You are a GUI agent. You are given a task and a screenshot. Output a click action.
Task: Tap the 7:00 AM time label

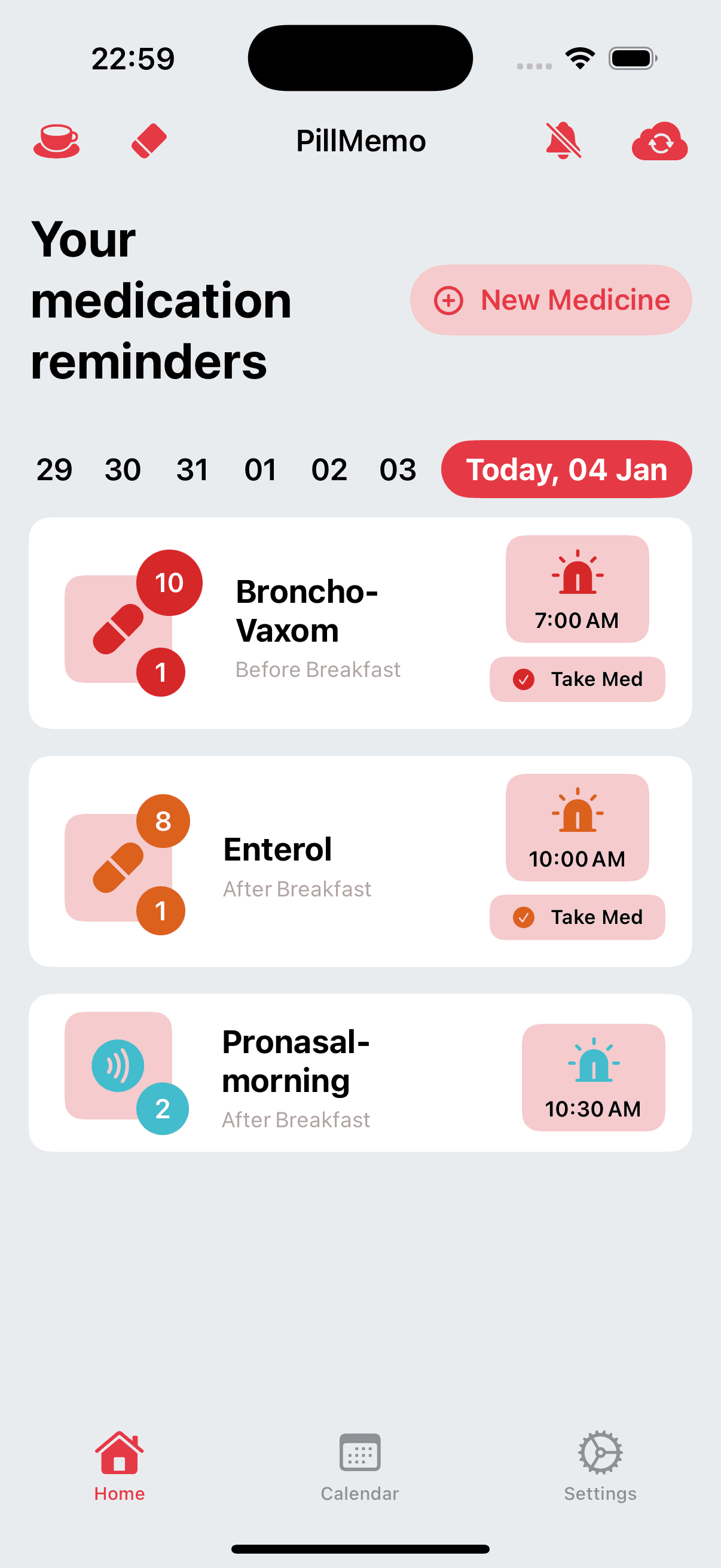click(x=577, y=620)
